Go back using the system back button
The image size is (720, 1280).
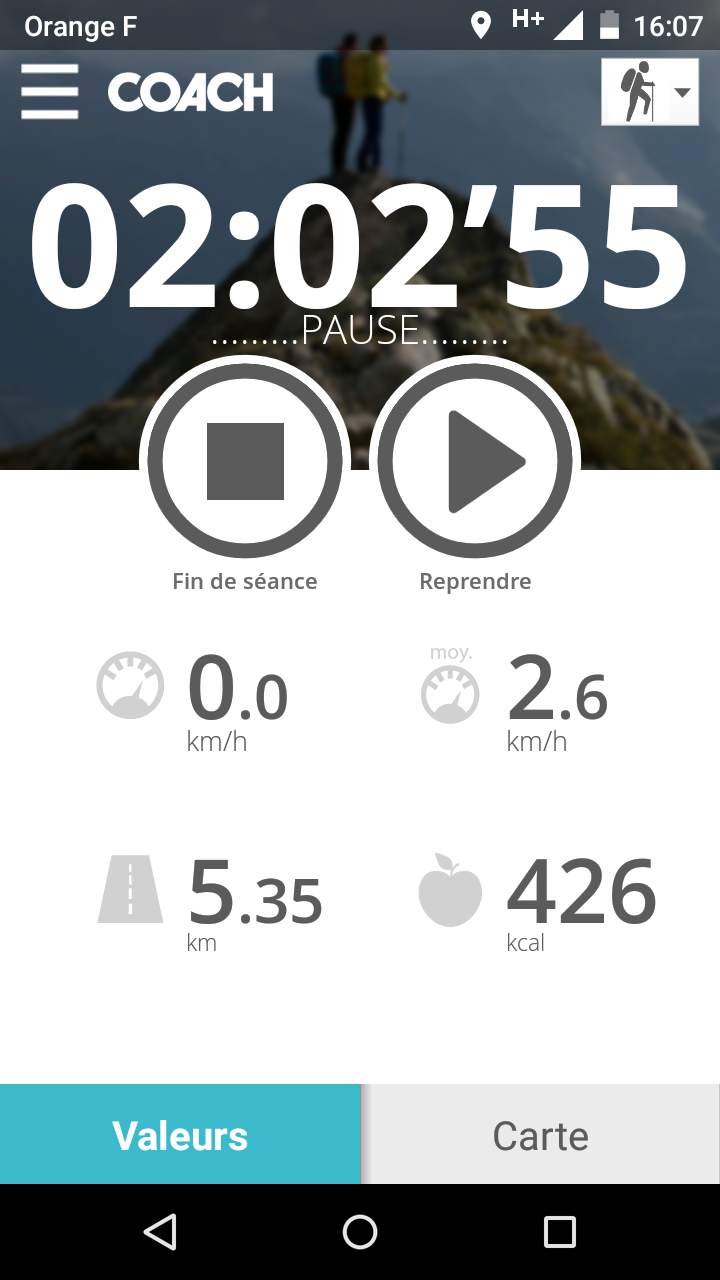click(x=160, y=1232)
